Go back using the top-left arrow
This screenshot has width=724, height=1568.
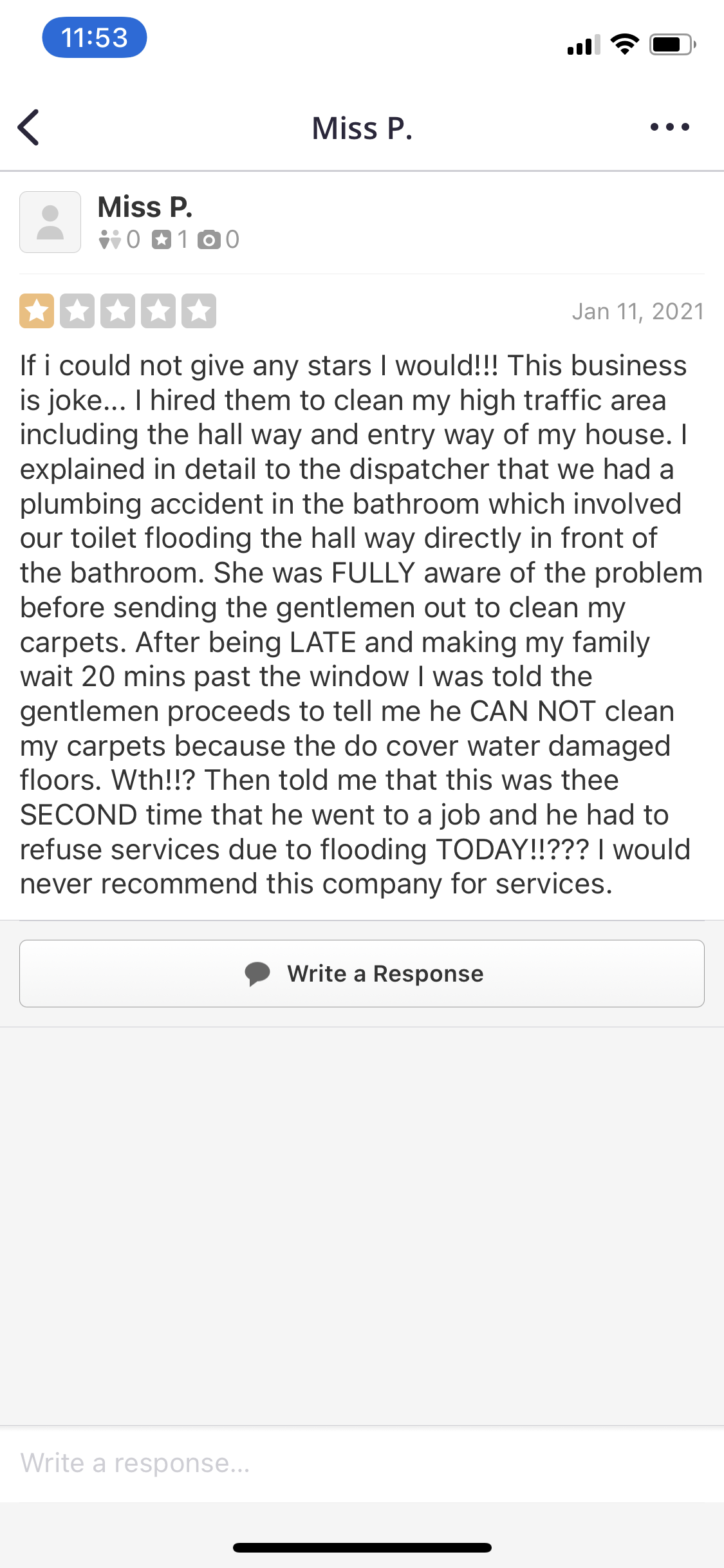(29, 127)
